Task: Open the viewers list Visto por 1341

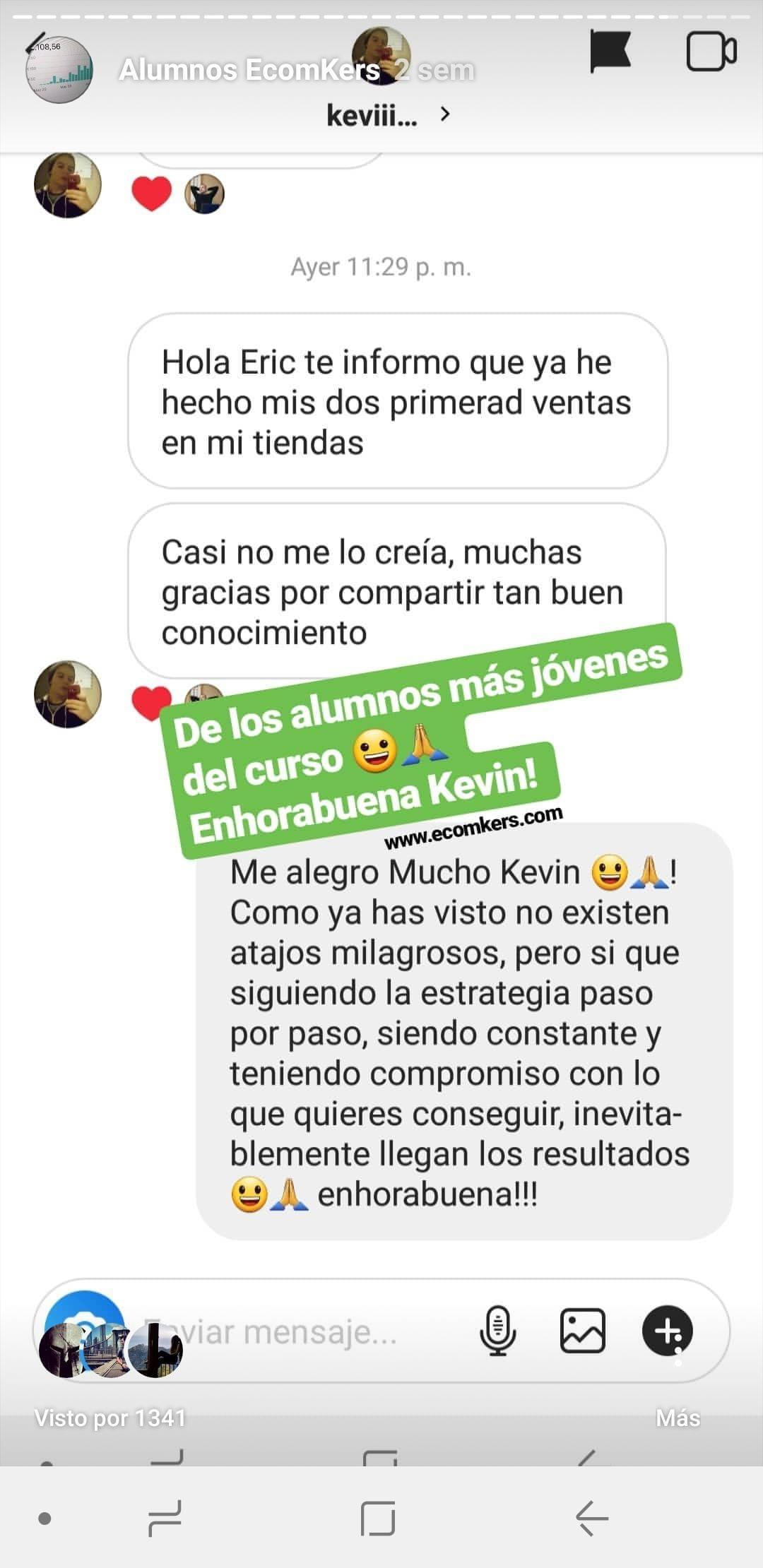Action: click(110, 1418)
